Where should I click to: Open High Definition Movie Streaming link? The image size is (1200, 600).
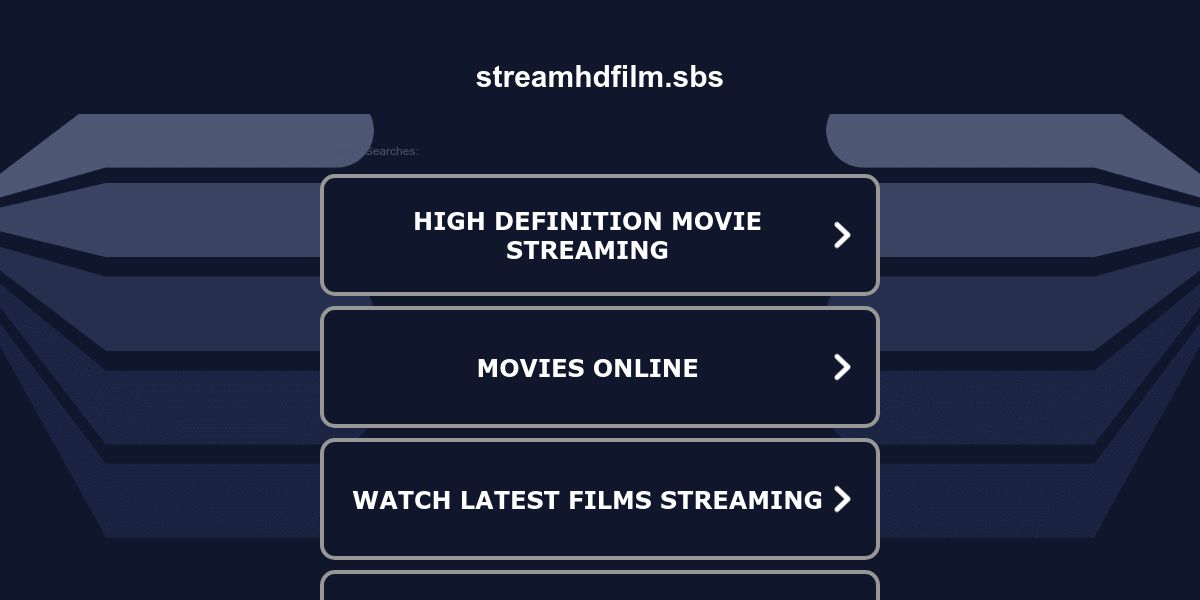[599, 235]
